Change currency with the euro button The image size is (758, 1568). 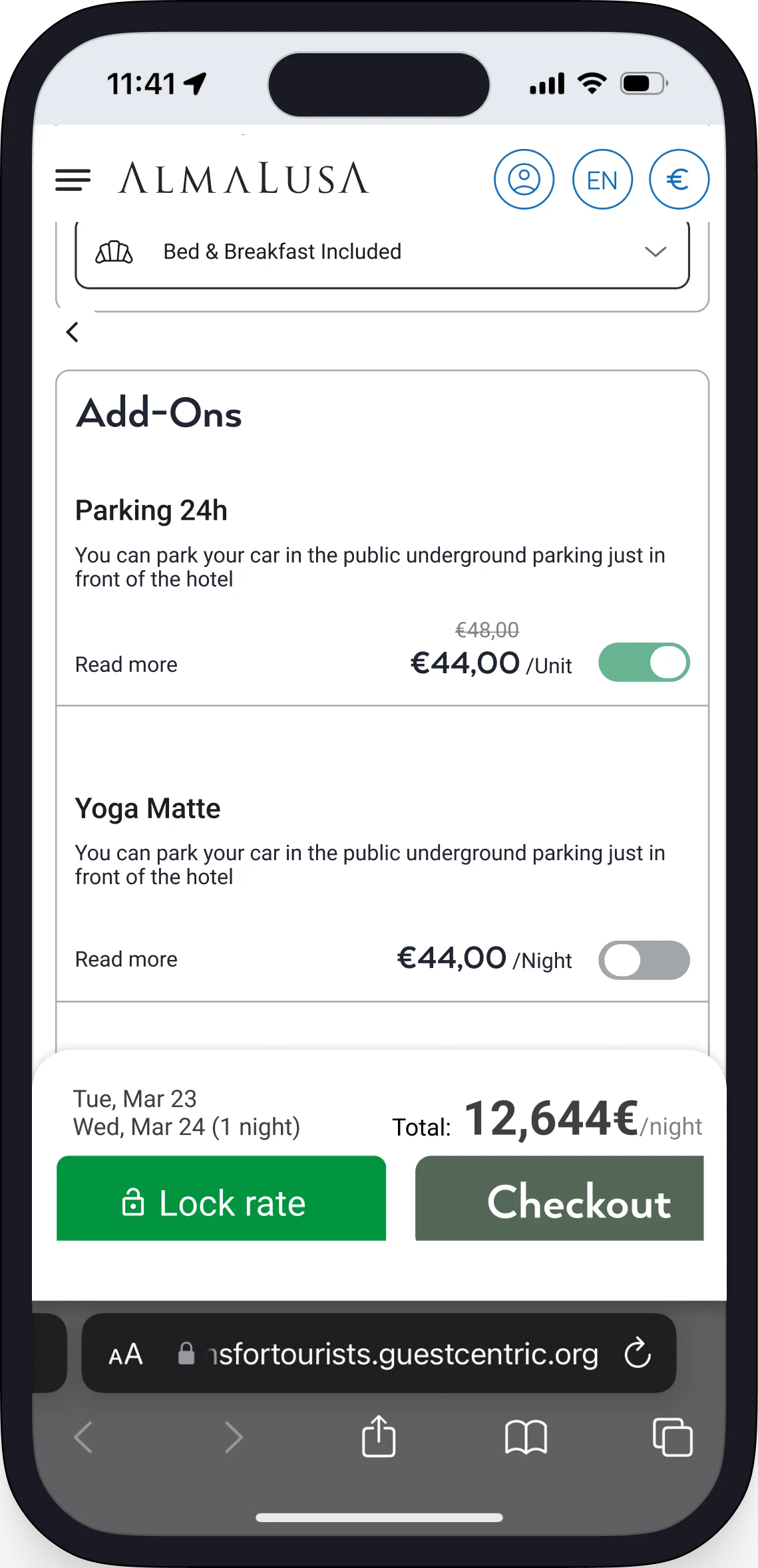tap(679, 180)
